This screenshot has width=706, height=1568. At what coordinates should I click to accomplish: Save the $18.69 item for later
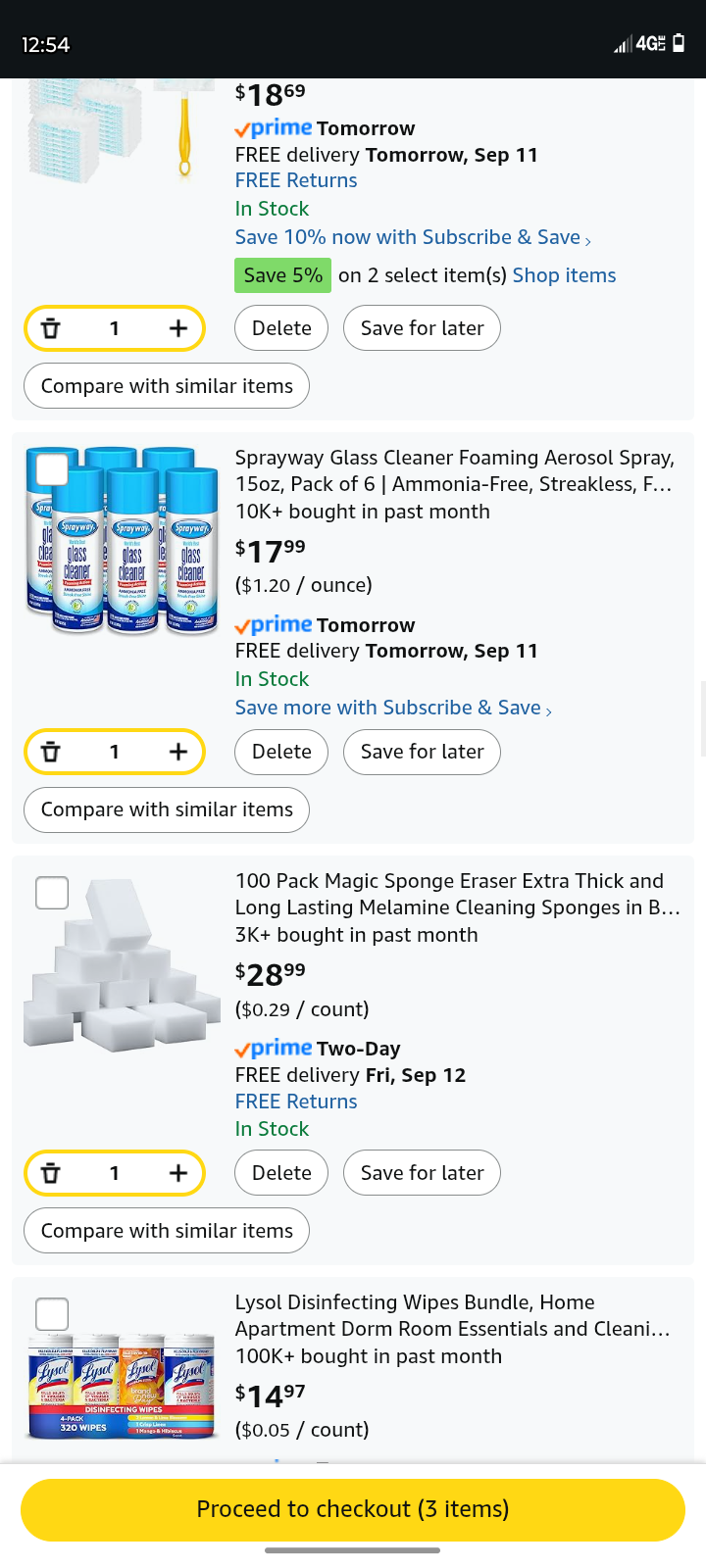coord(422,328)
